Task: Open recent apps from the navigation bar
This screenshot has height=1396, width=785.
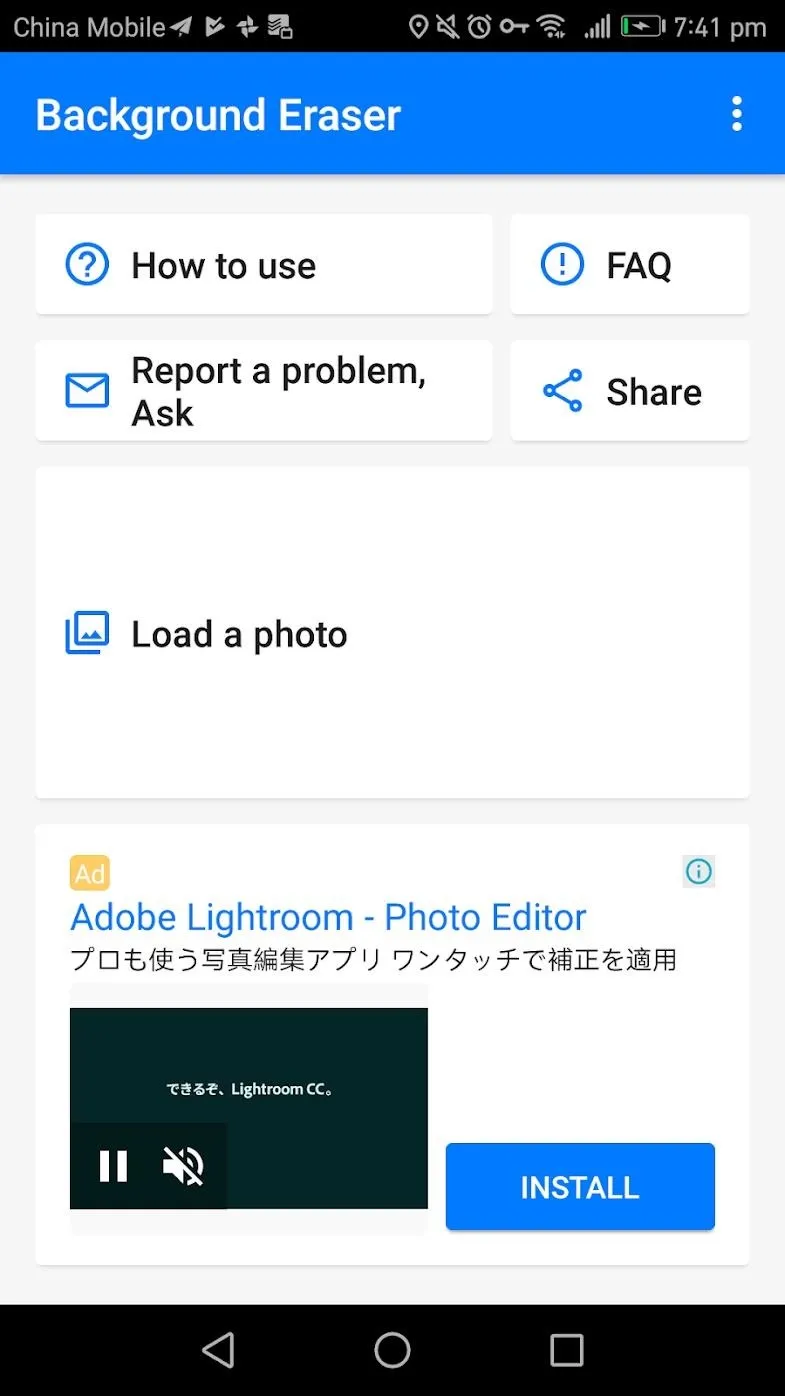Action: click(x=567, y=1350)
